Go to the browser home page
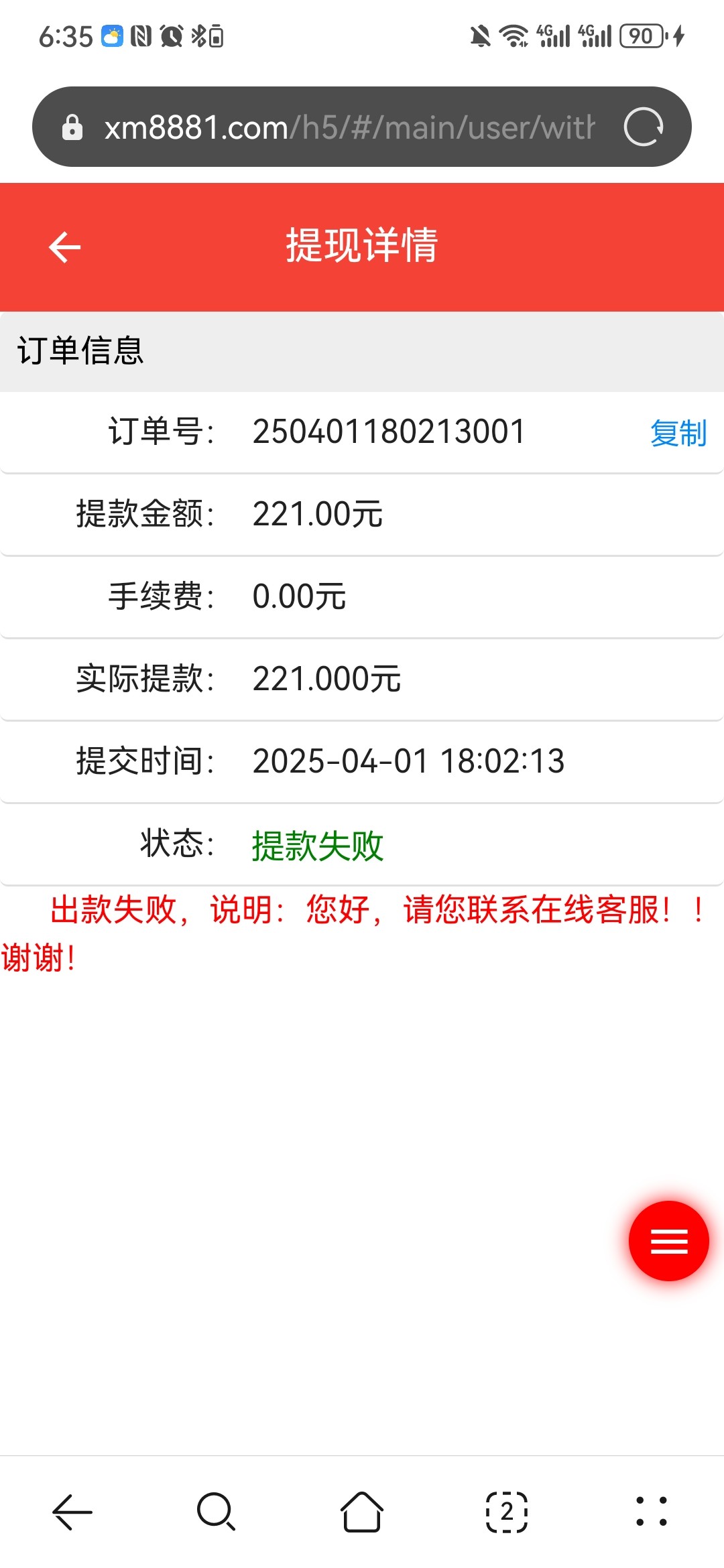This screenshot has width=724, height=1568. coord(362,1512)
